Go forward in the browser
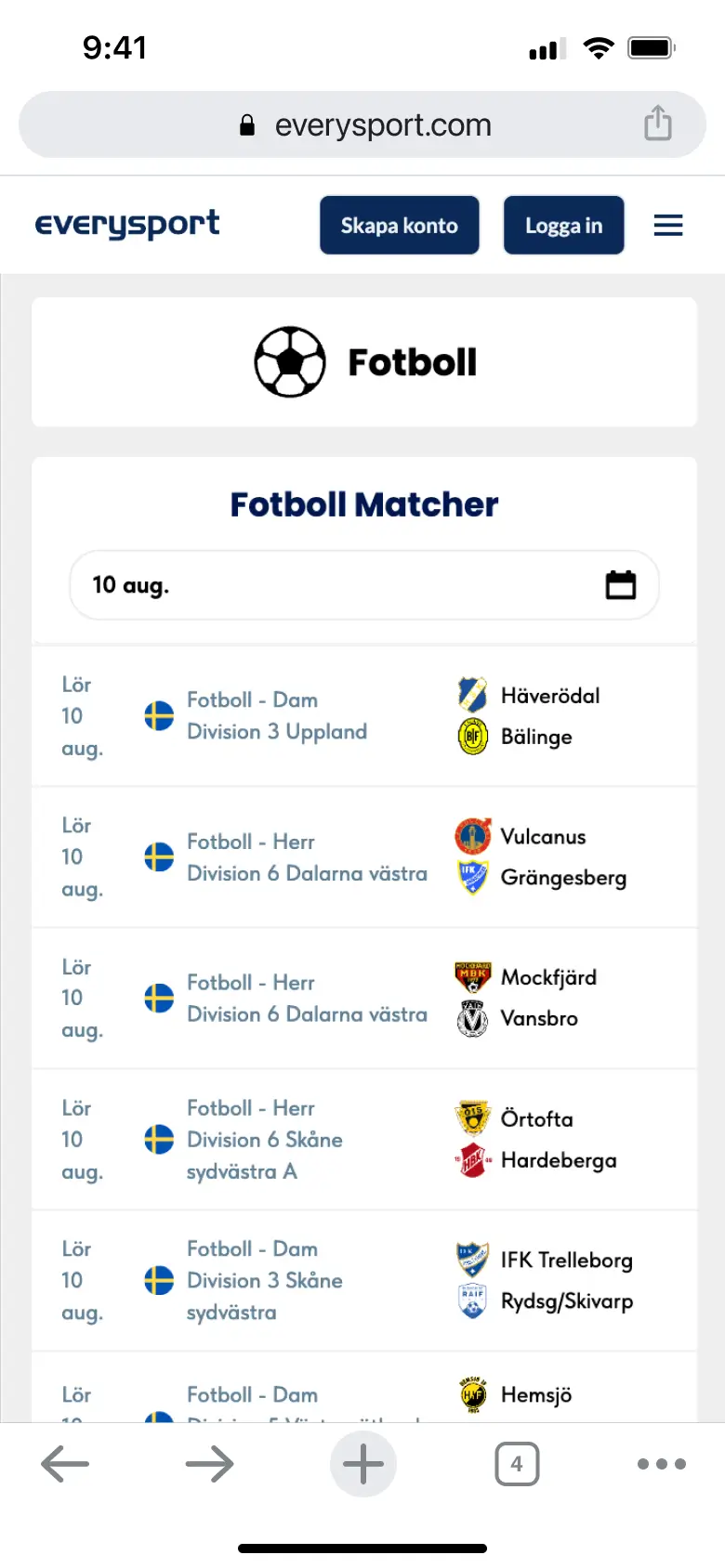This screenshot has width=725, height=1568. pyautogui.click(x=209, y=1464)
